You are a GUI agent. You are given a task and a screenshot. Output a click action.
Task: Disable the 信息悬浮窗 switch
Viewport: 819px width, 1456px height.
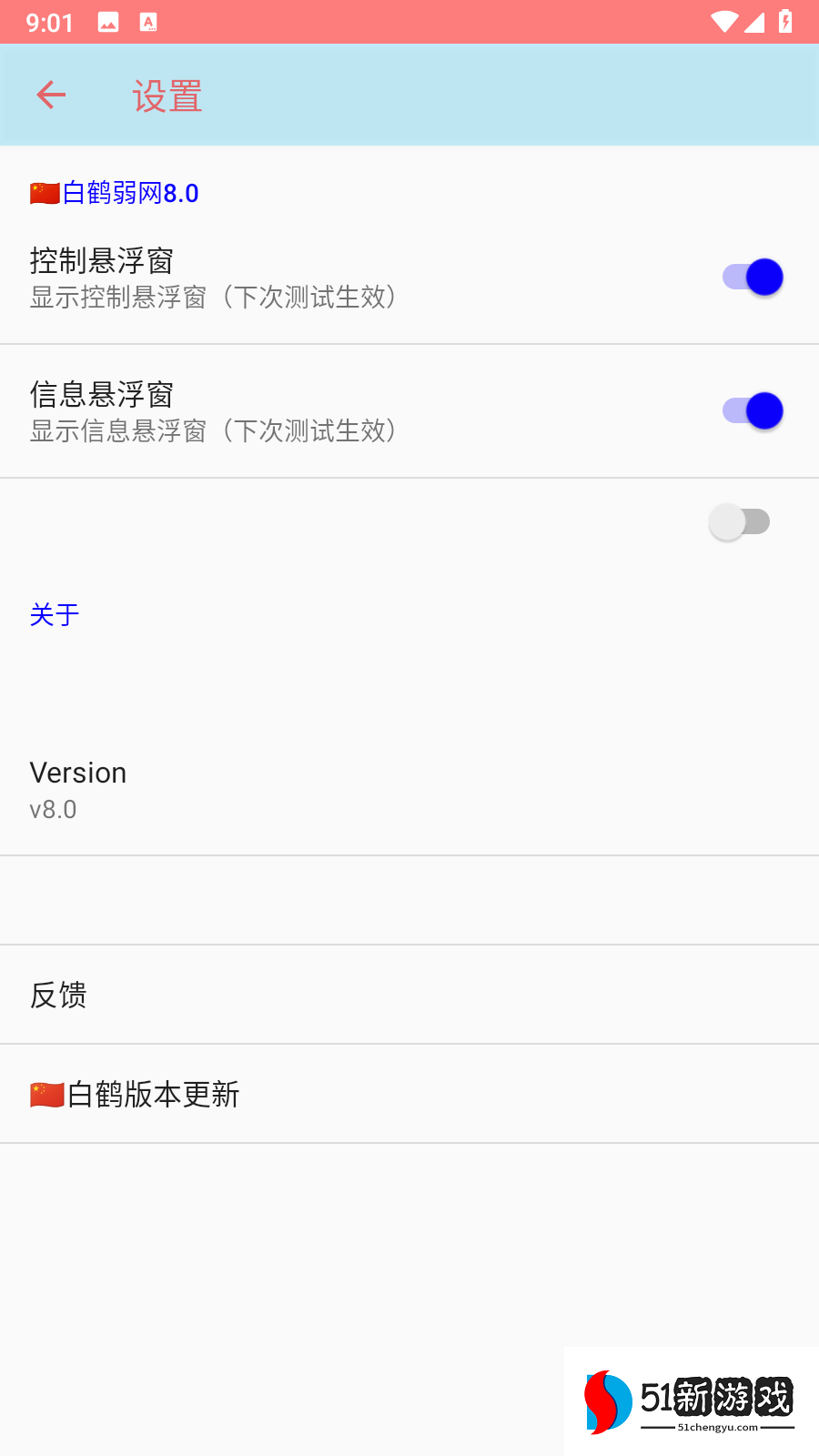(753, 410)
